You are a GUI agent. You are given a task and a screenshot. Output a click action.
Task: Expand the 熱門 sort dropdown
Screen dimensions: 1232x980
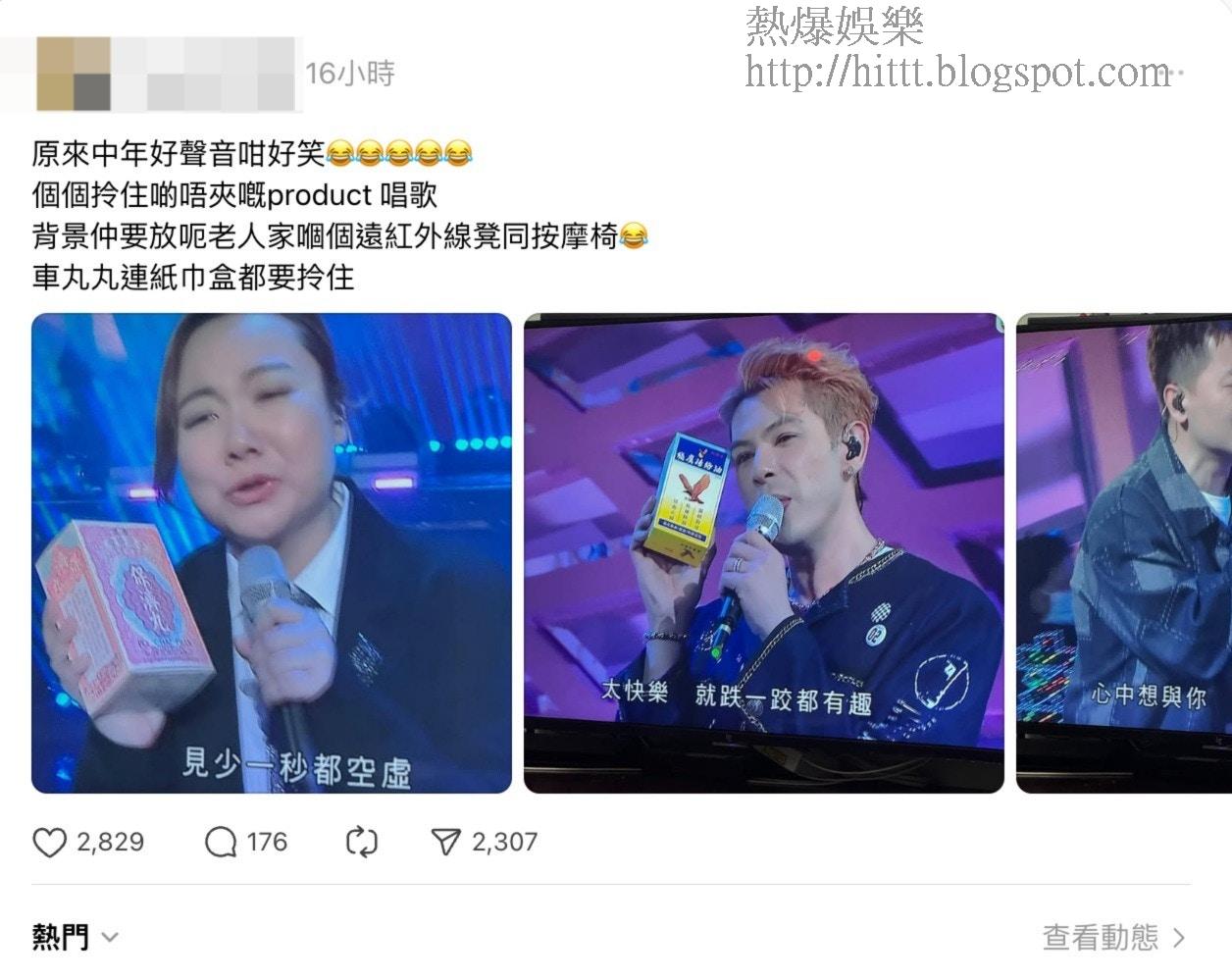click(x=75, y=937)
